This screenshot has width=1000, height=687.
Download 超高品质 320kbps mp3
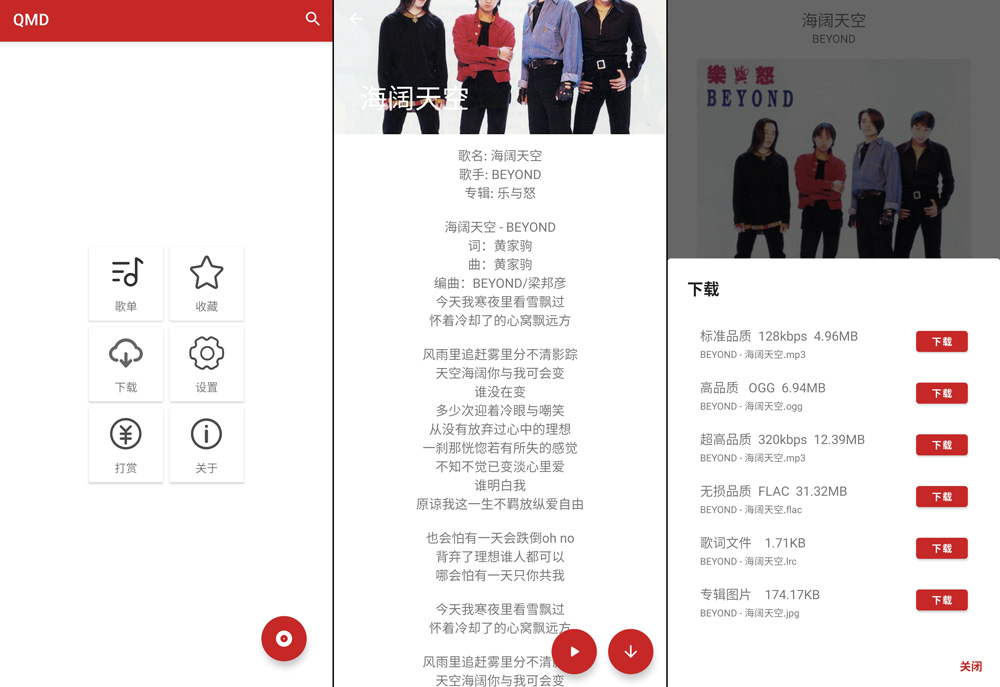(941, 445)
